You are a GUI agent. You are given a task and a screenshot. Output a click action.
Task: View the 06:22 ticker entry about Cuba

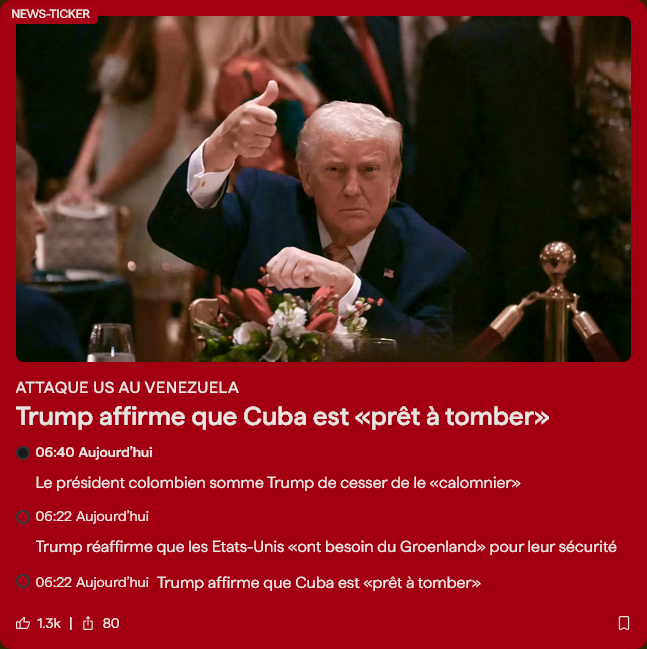[319, 582]
